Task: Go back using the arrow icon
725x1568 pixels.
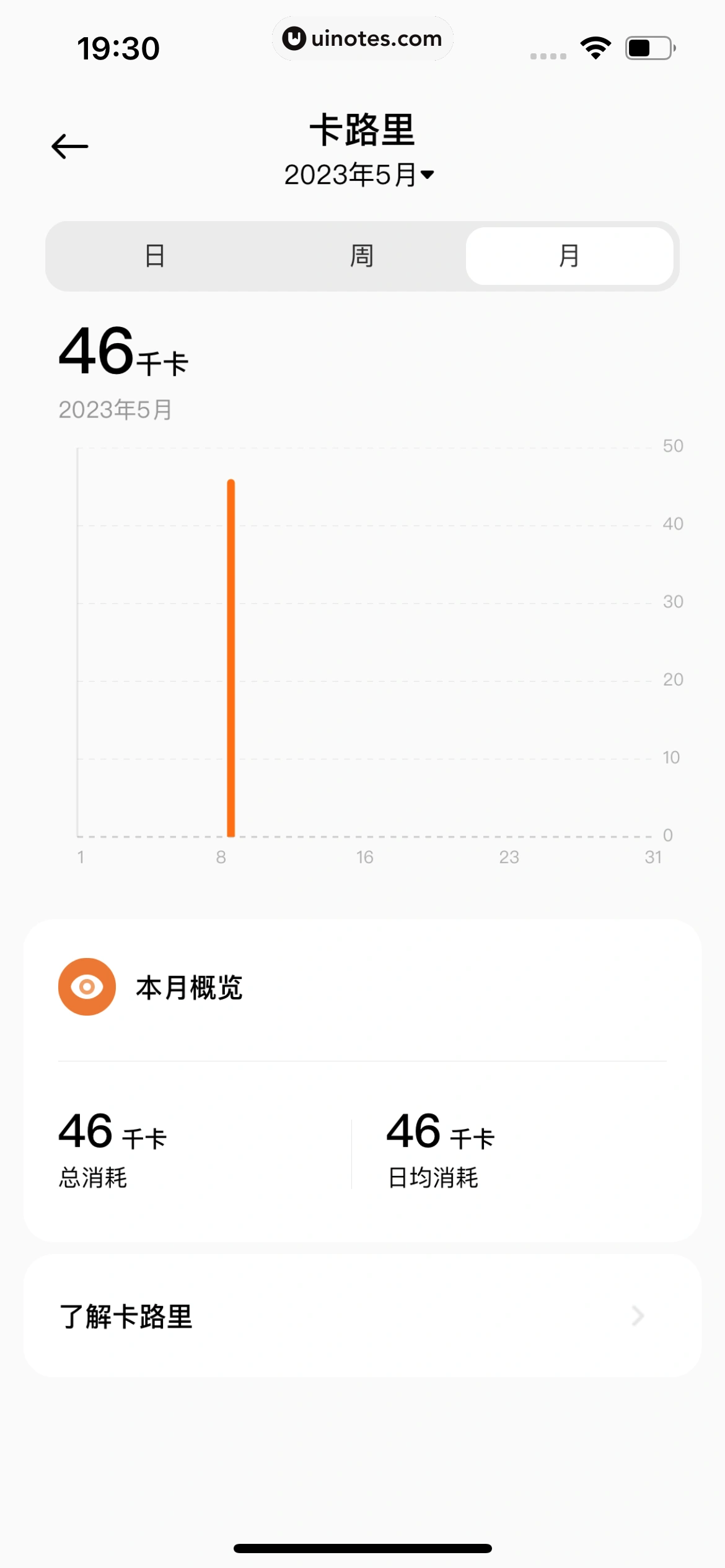Action: [69, 147]
